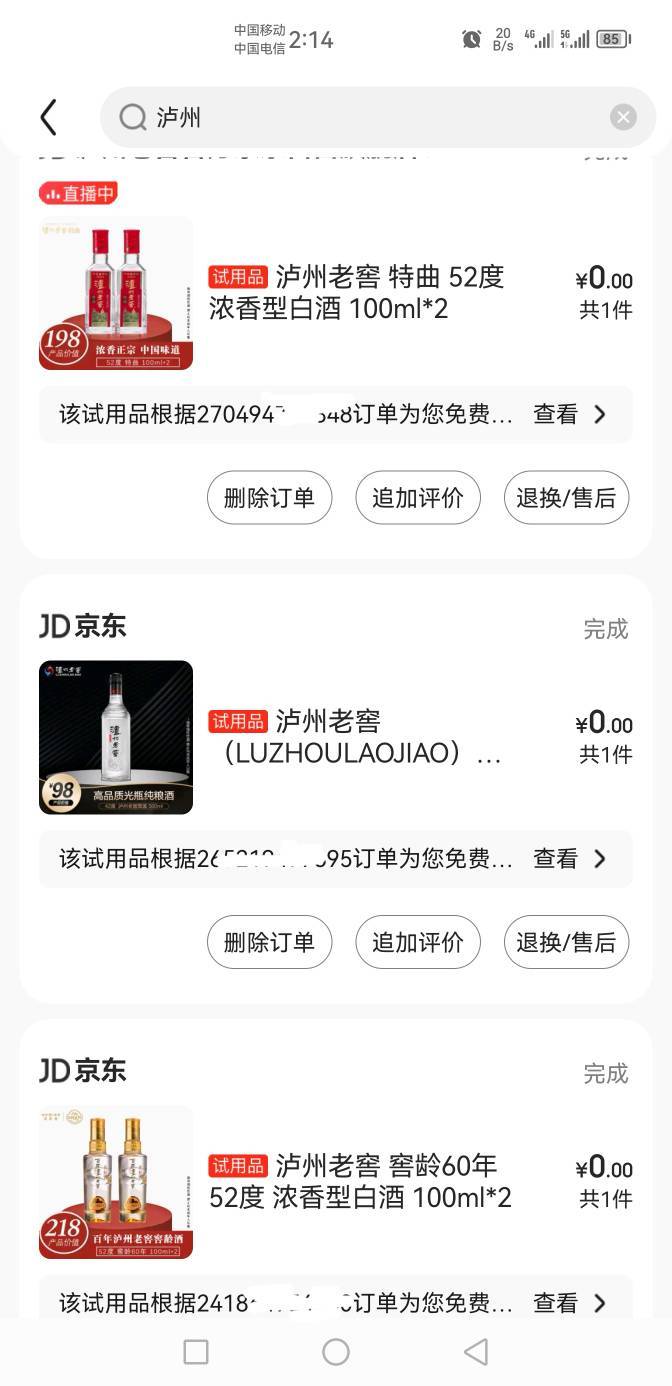This screenshot has width=672, height=1386.
Task: Clear the search text with the X
Action: (623, 117)
